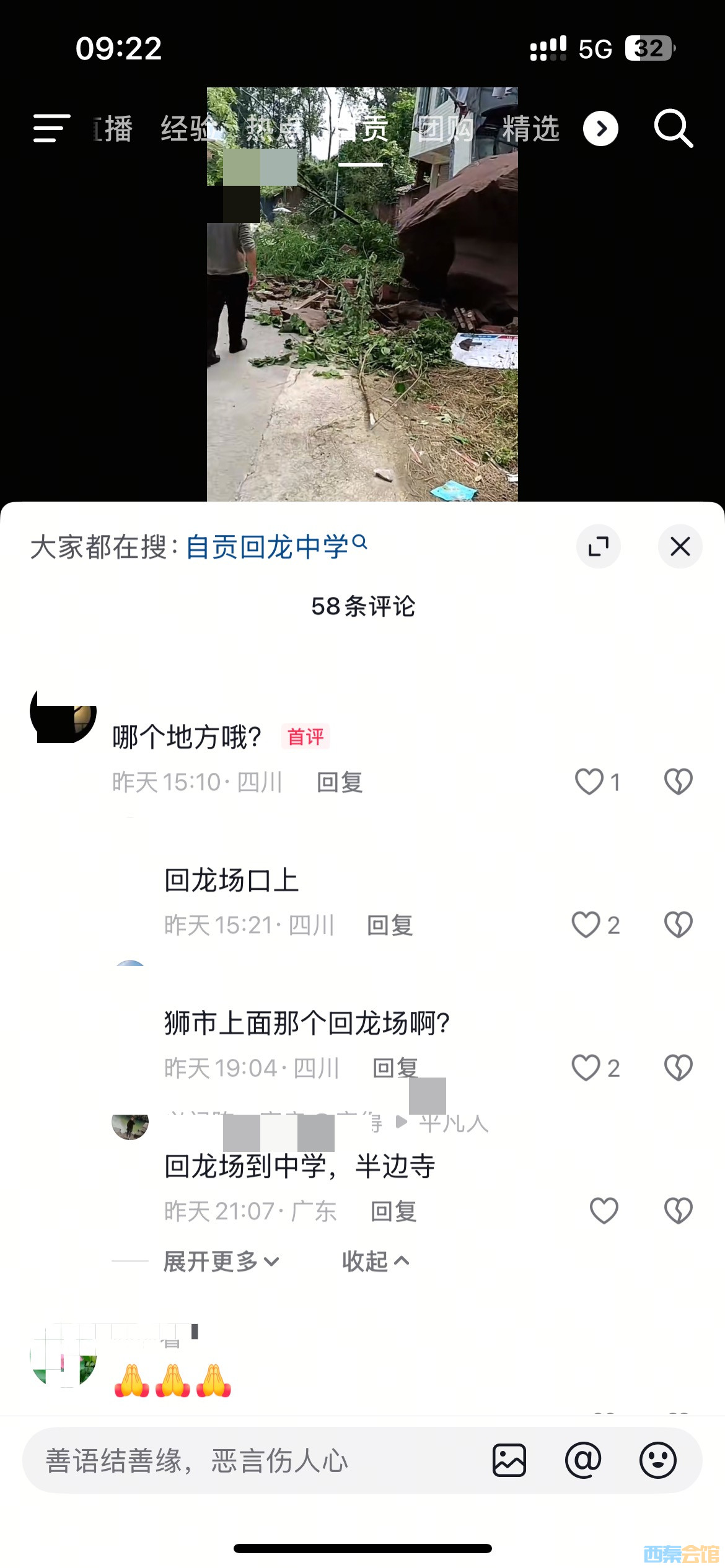Expand more replies with 展开更多
Viewport: 725px width, 1568px height.
click(x=221, y=1261)
